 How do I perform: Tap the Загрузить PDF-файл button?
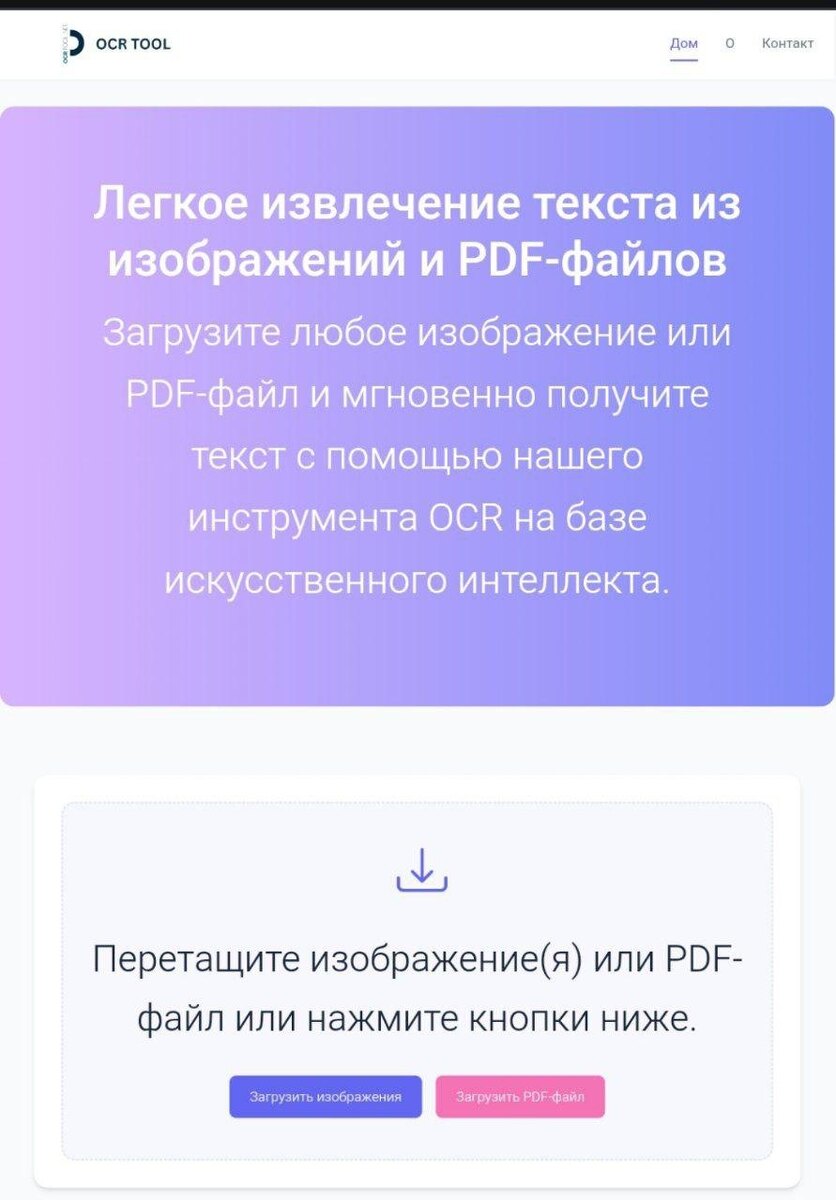[x=520, y=1097]
